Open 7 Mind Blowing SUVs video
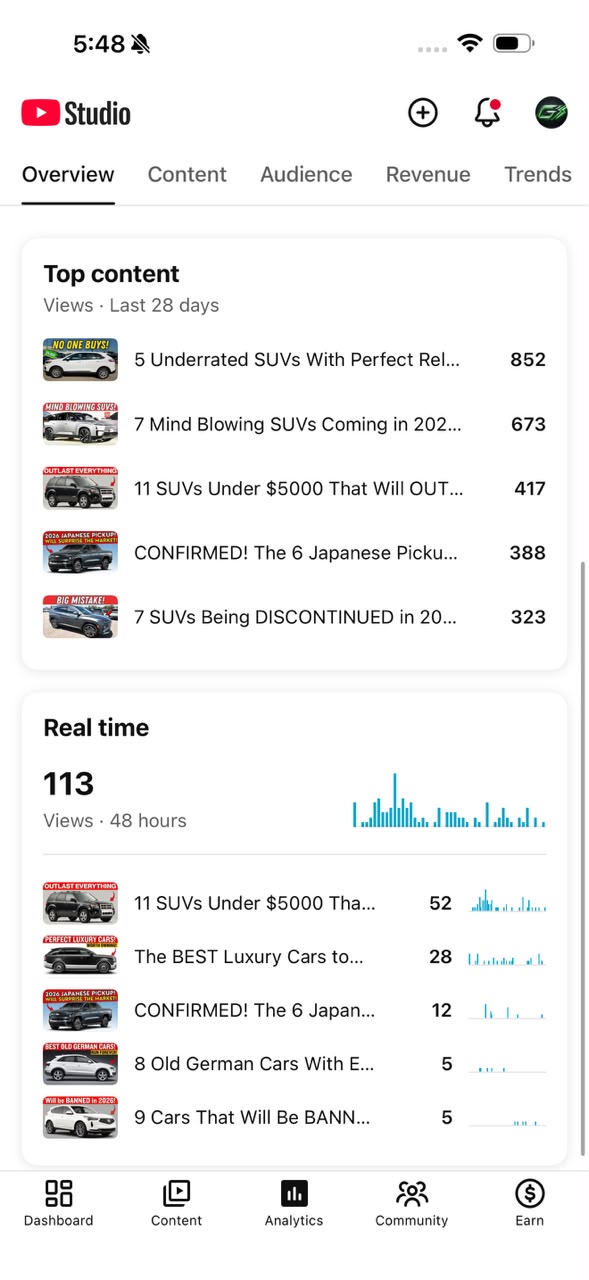 [294, 424]
